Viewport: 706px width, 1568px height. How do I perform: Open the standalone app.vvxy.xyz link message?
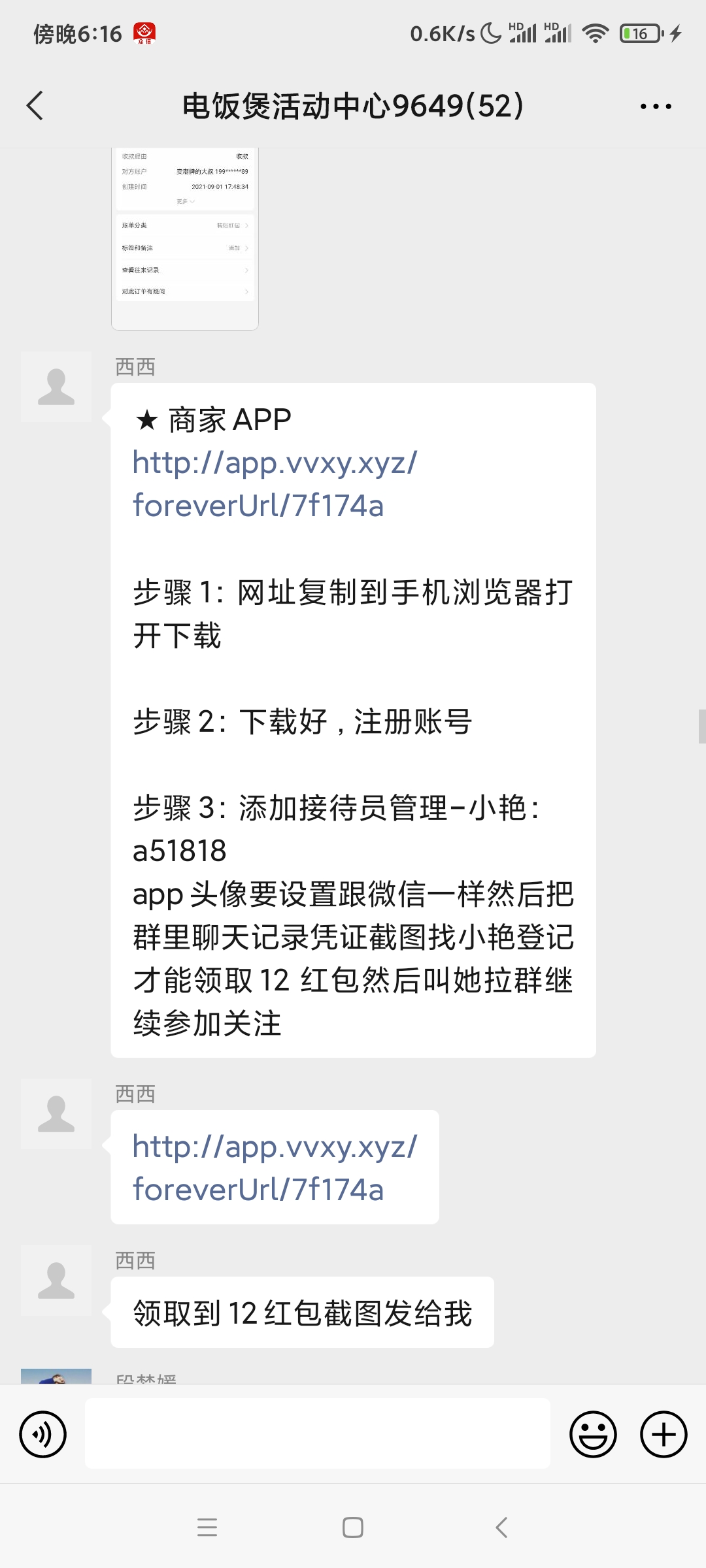click(275, 1168)
